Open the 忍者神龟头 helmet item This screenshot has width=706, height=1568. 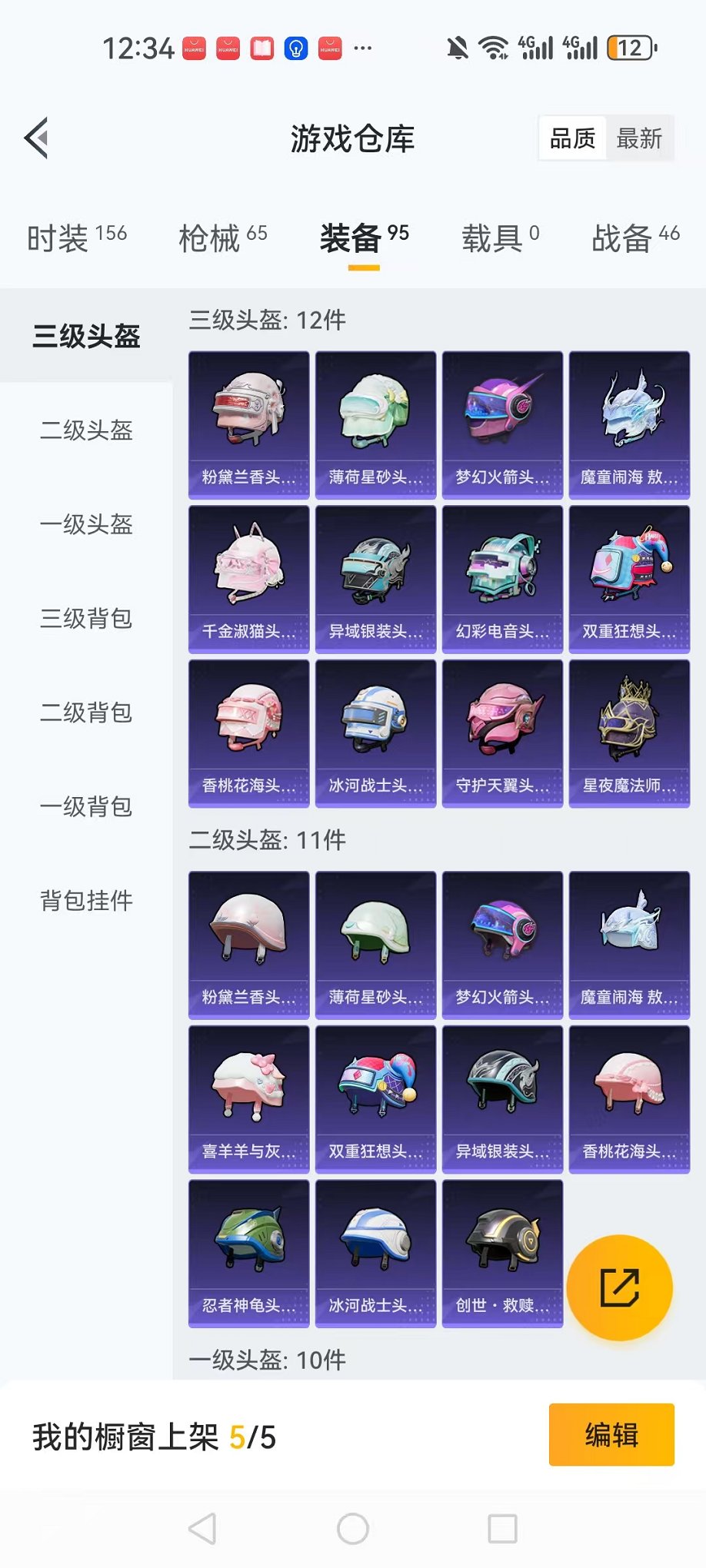(248, 1254)
